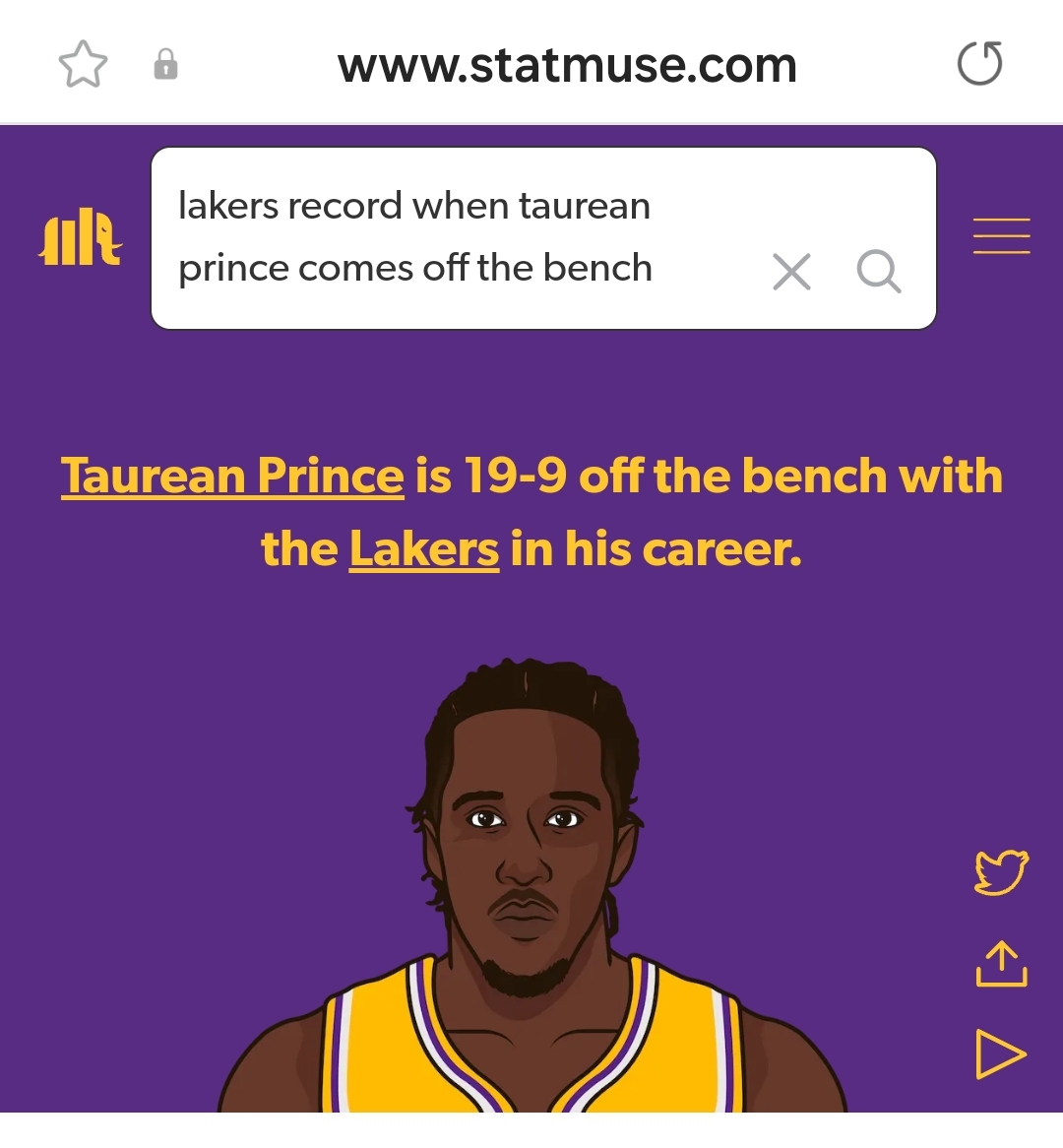Screen dimensions: 1063x1148
Task: Reload the StatMuse page
Action: click(979, 64)
